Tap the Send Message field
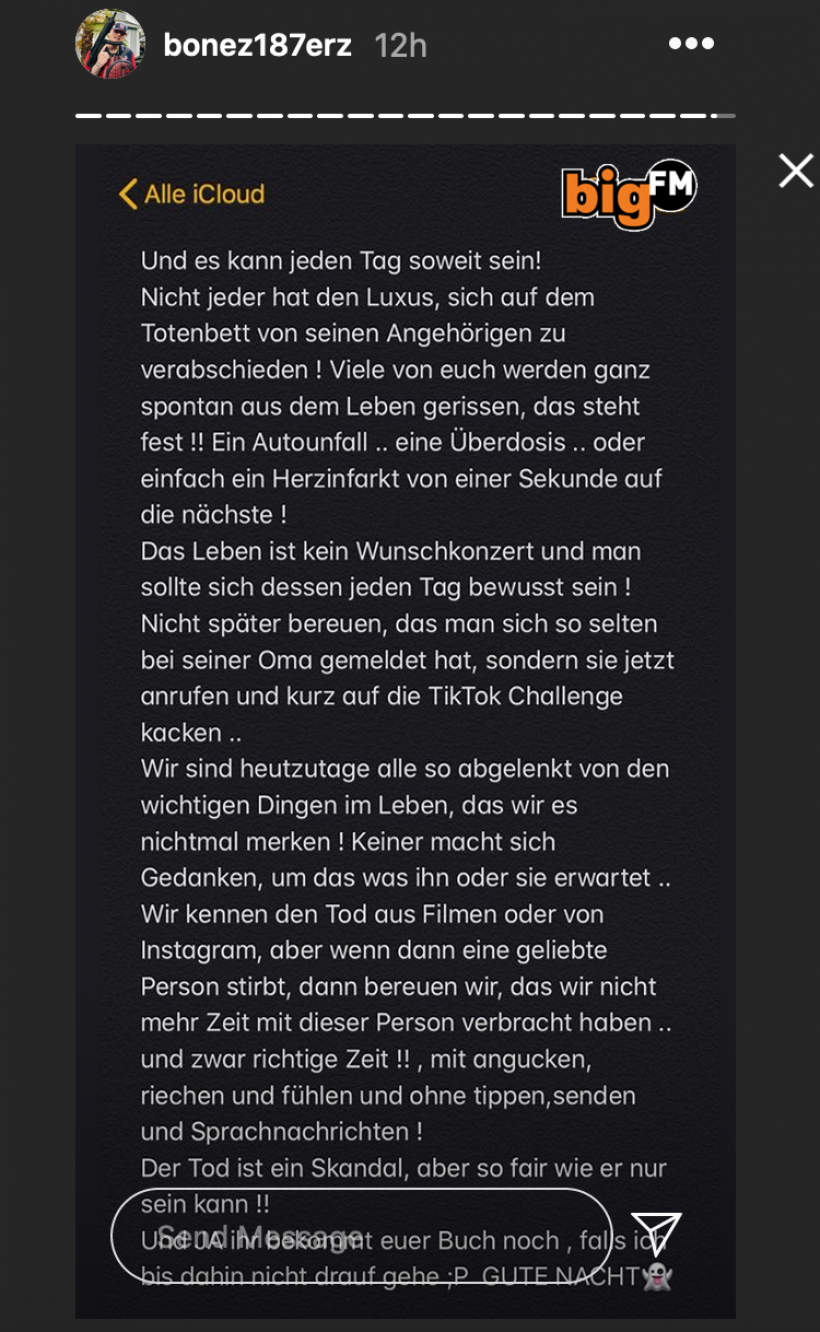The image size is (820, 1332). [x=360, y=1236]
